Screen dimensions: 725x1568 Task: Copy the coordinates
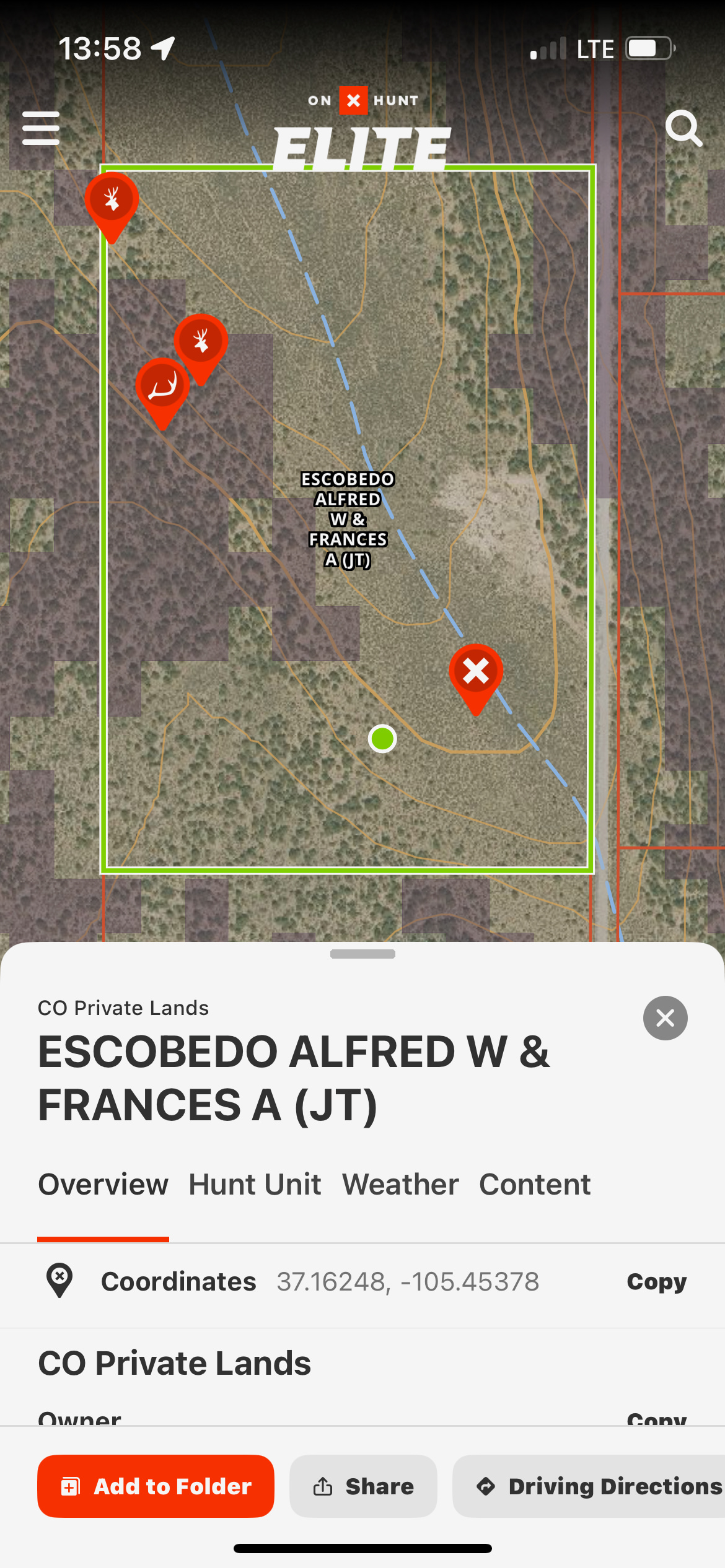[x=656, y=1281]
